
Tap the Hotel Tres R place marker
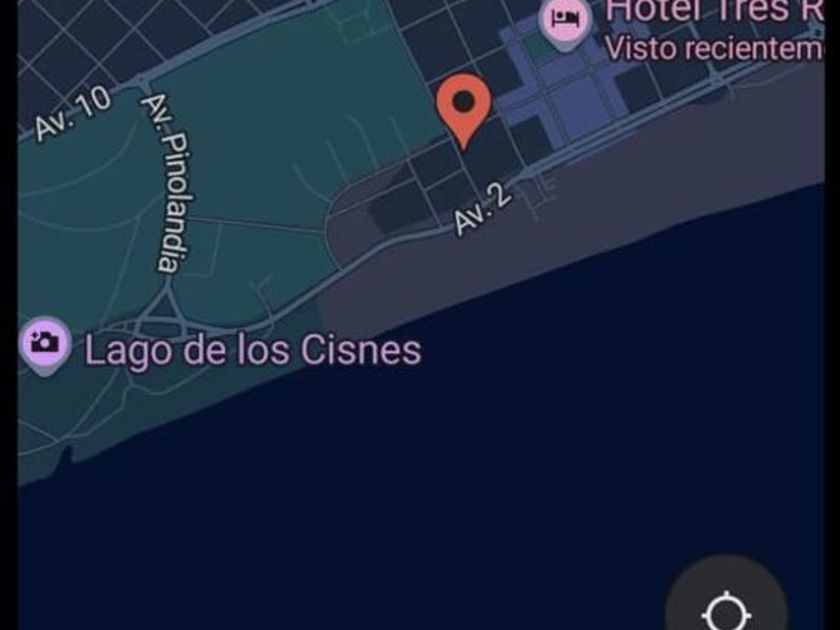coord(566,21)
